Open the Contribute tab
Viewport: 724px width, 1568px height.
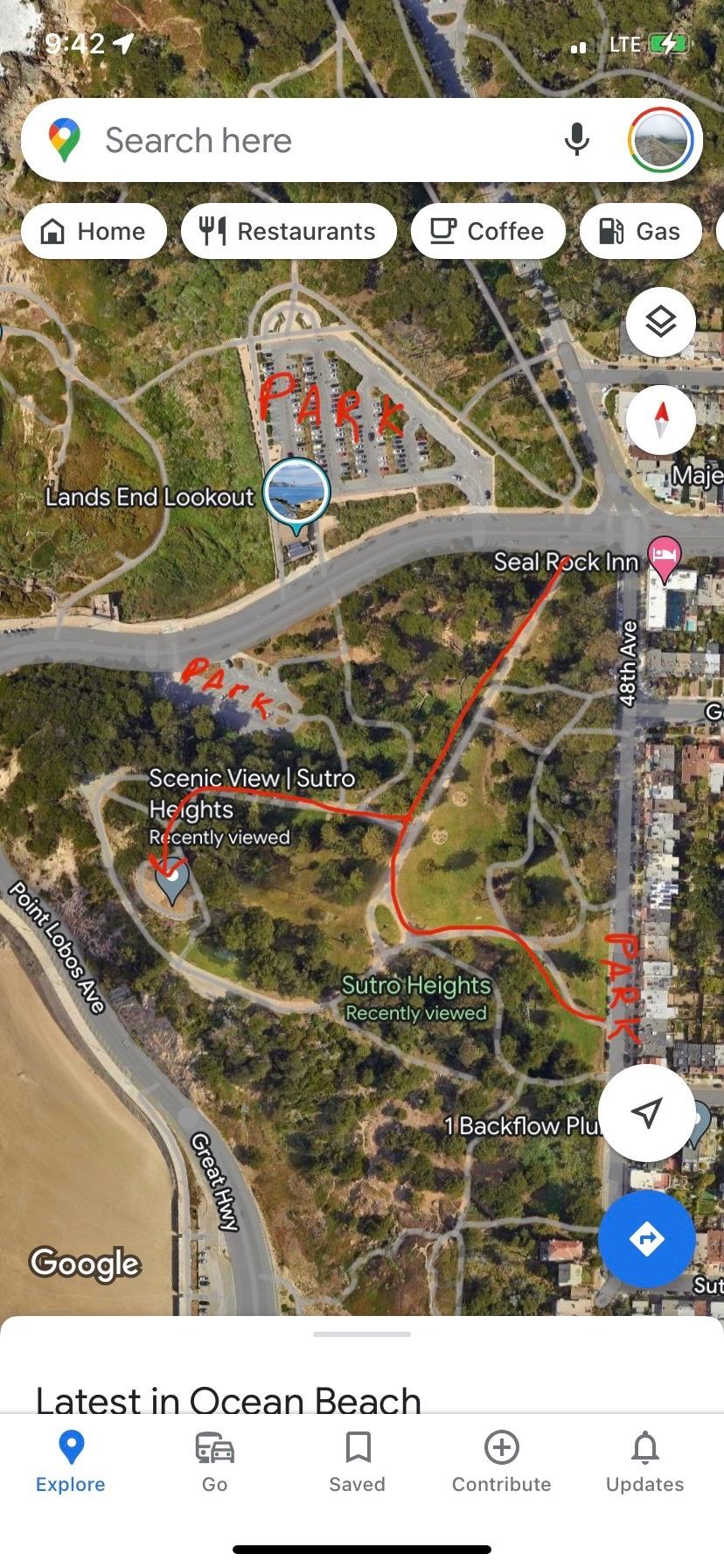[x=501, y=1462]
